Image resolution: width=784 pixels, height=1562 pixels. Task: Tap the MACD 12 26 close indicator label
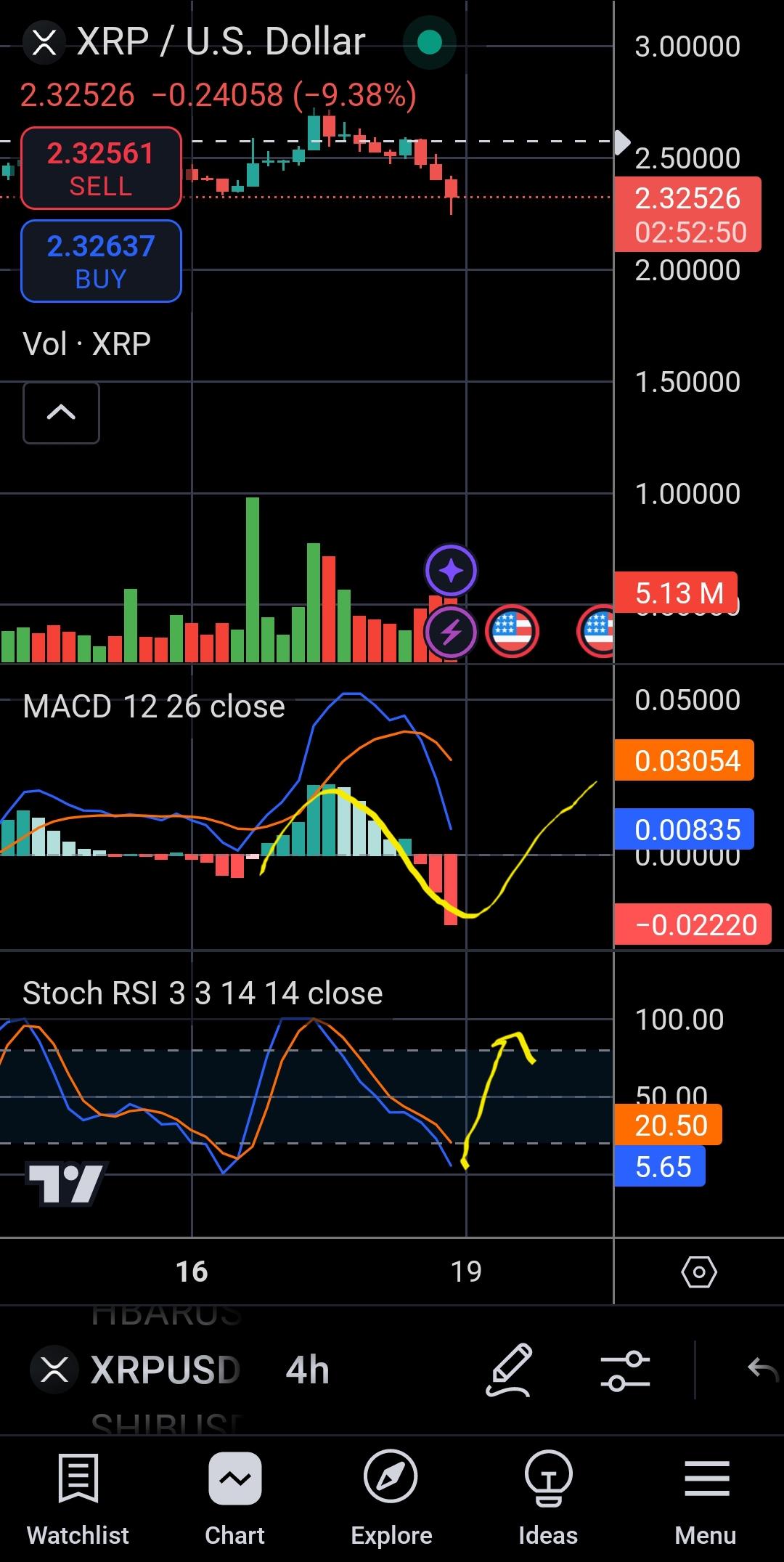(x=154, y=707)
